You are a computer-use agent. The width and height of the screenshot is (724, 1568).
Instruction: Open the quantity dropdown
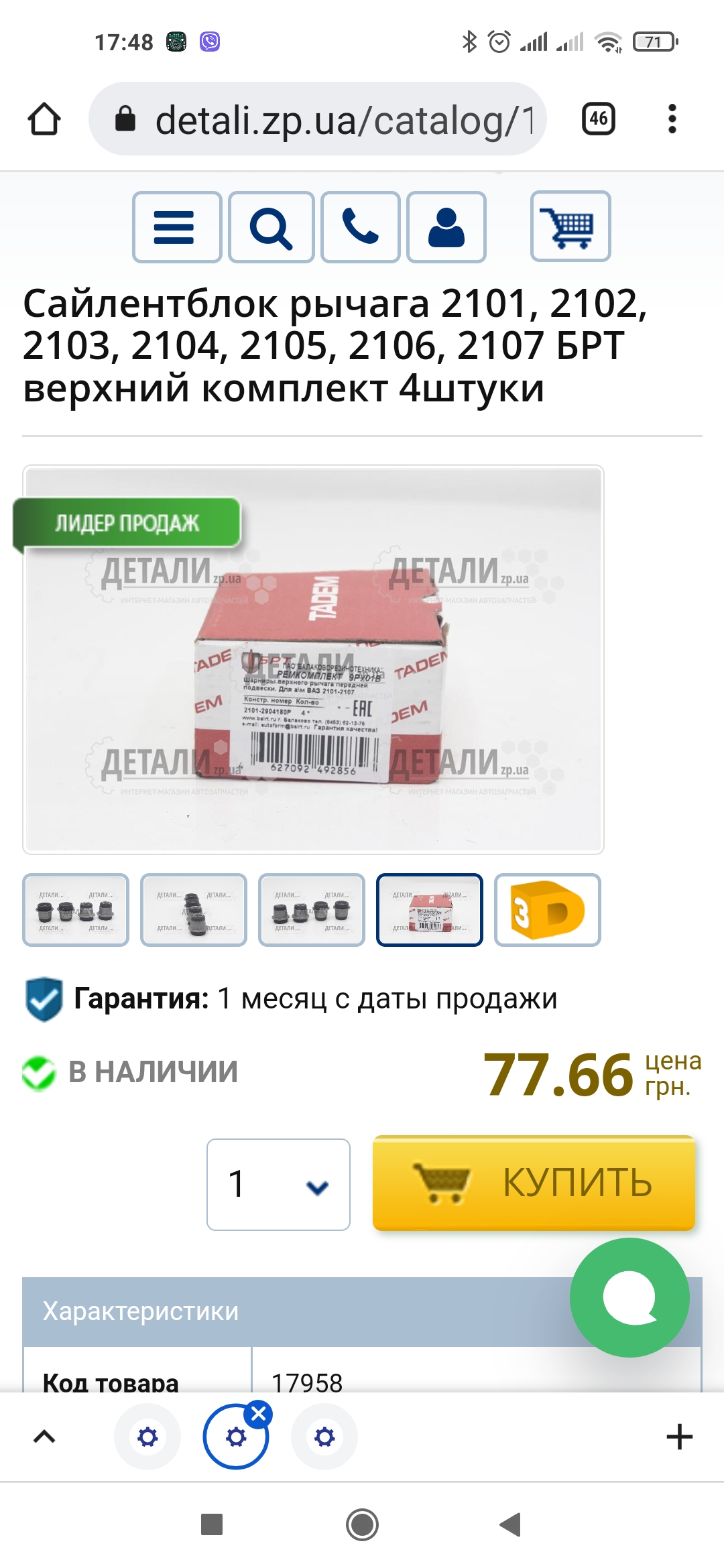[278, 1184]
